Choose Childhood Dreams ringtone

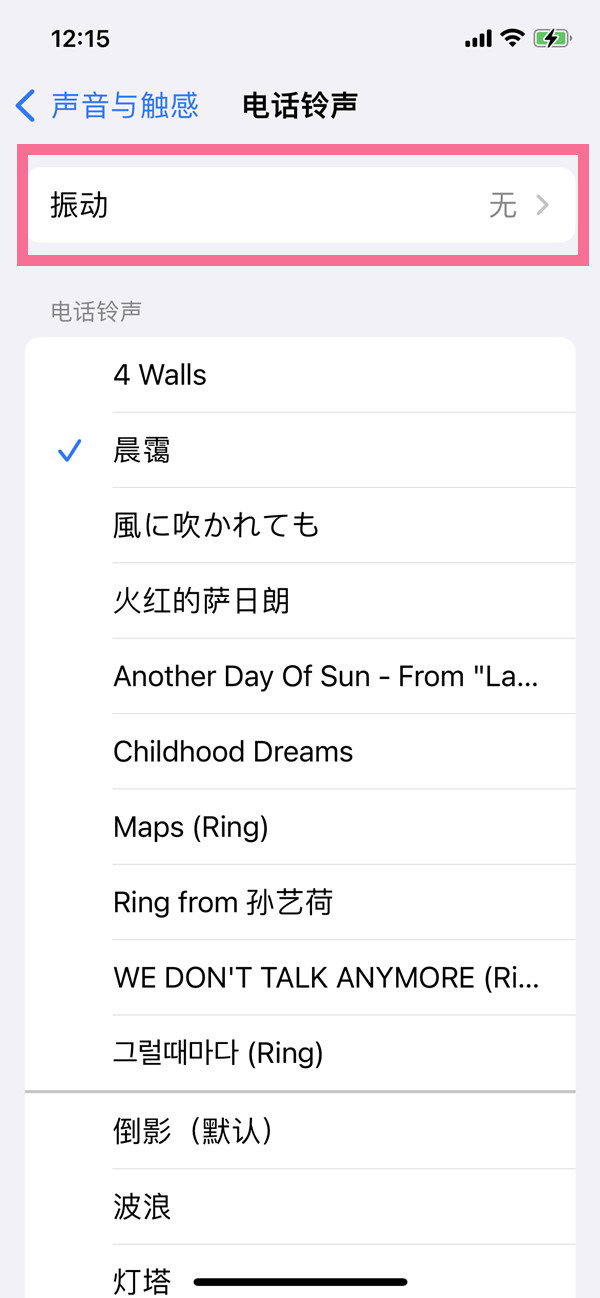(x=300, y=751)
